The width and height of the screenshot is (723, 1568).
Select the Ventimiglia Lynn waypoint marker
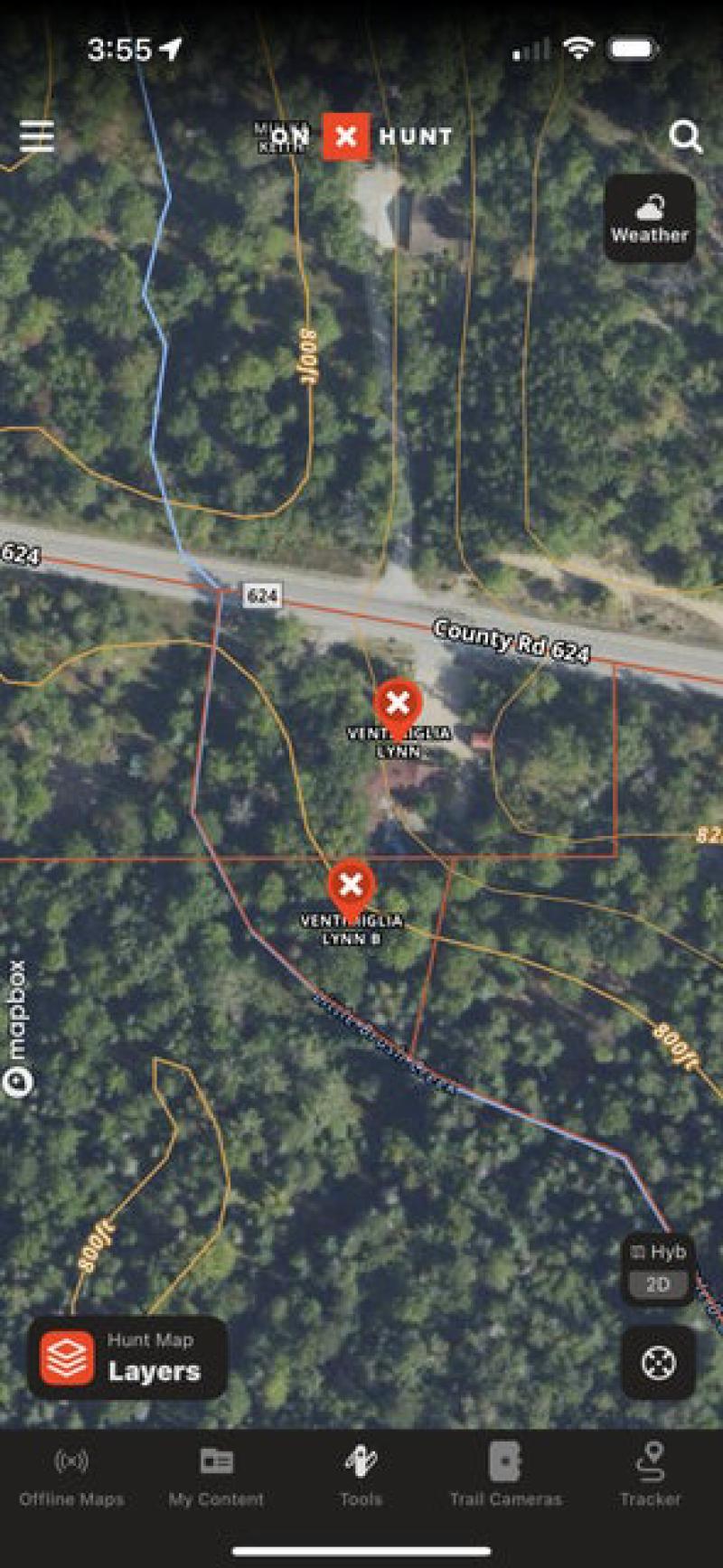pos(398,704)
